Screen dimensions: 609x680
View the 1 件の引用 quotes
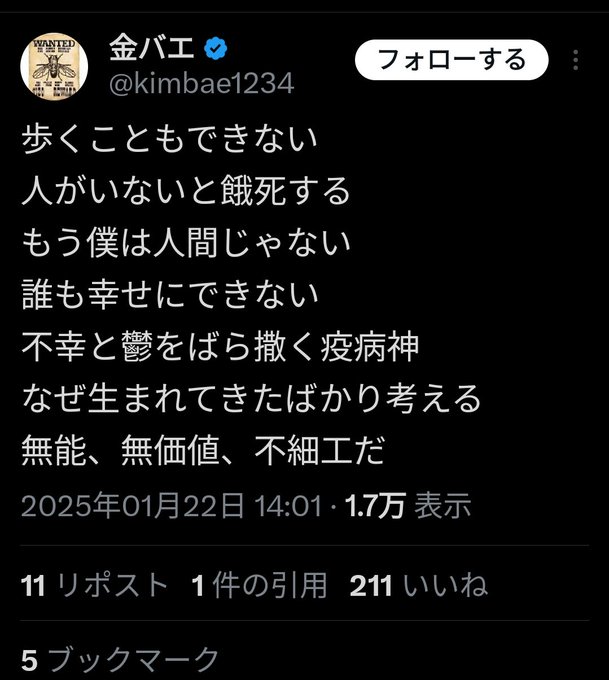click(259, 586)
